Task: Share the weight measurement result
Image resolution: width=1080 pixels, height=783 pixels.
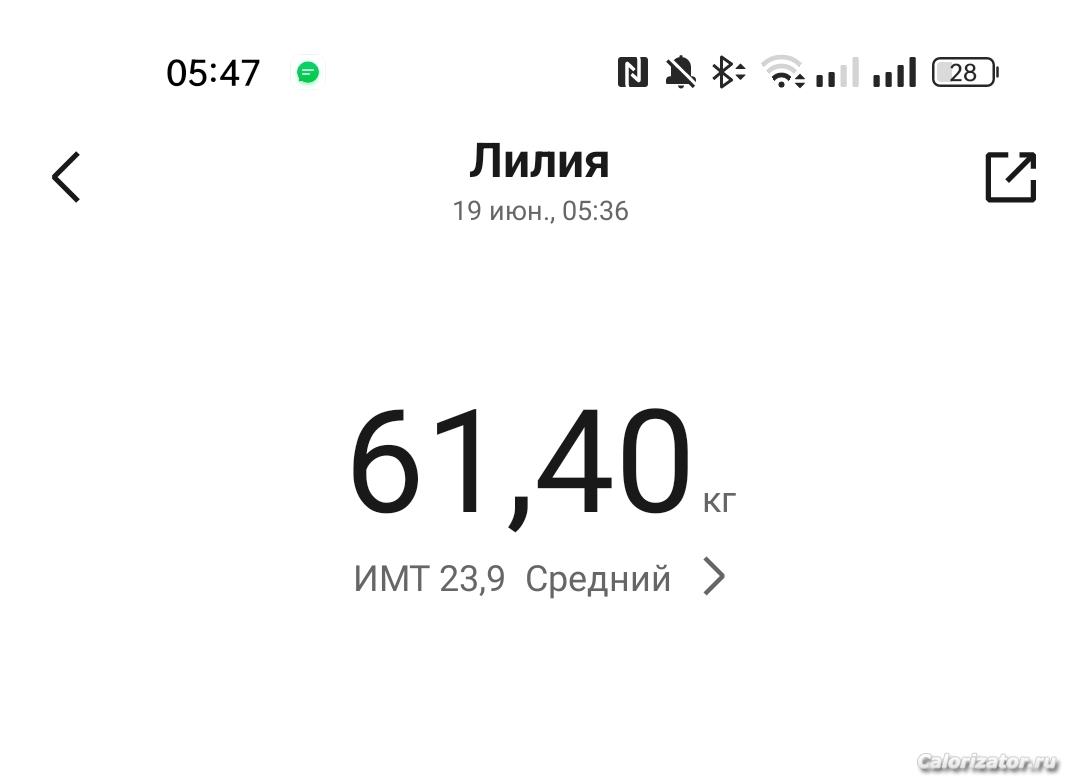Action: [x=1010, y=178]
